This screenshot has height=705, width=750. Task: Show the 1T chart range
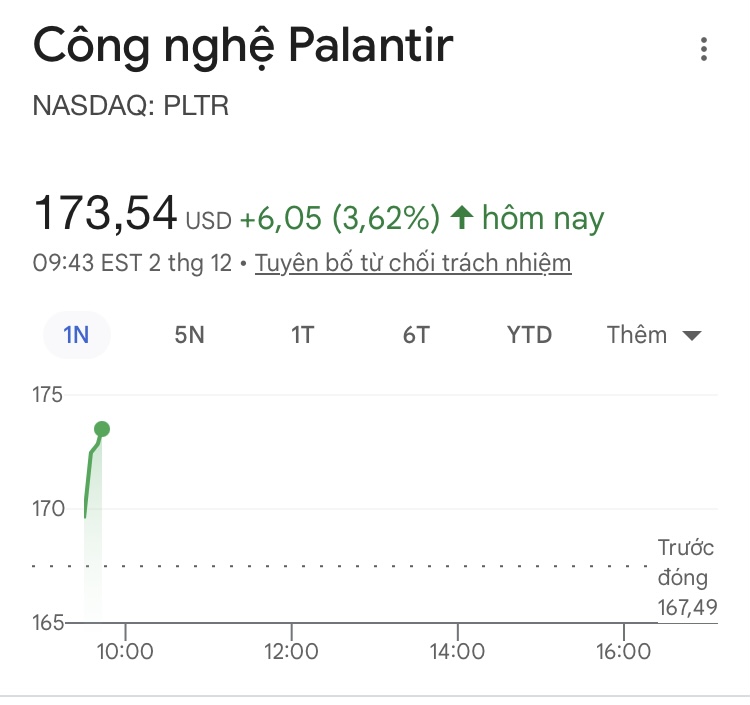pyautogui.click(x=302, y=335)
